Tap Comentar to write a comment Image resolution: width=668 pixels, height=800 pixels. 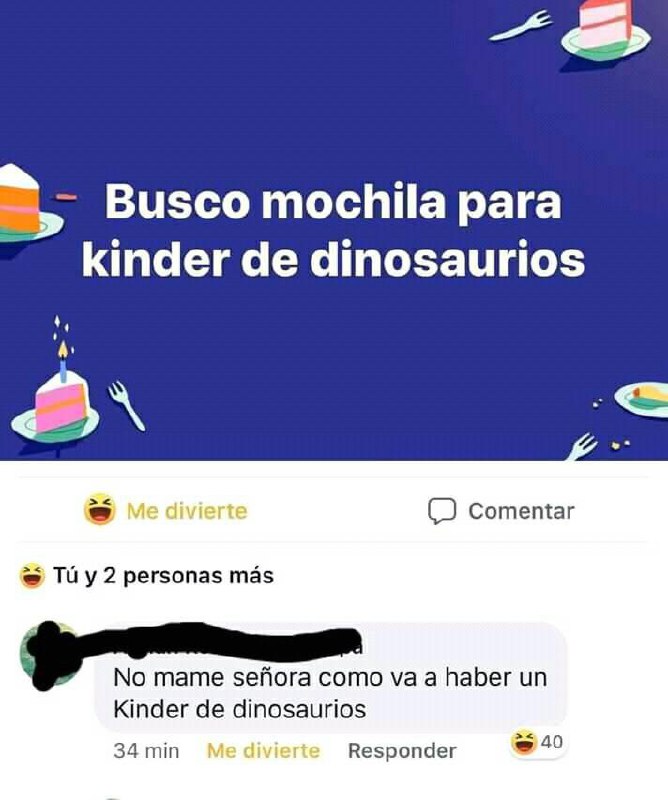(501, 511)
